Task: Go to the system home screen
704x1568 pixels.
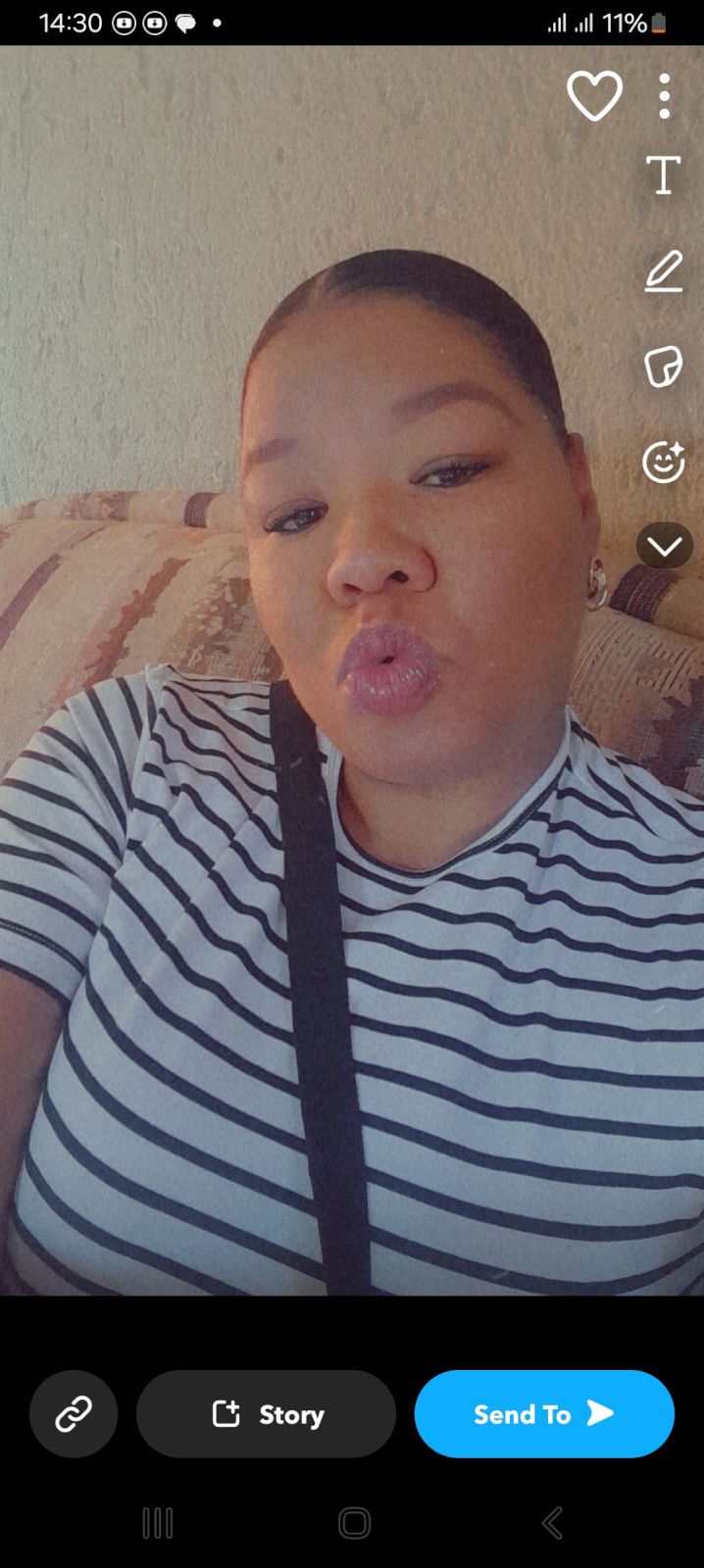Action: click(x=354, y=1523)
